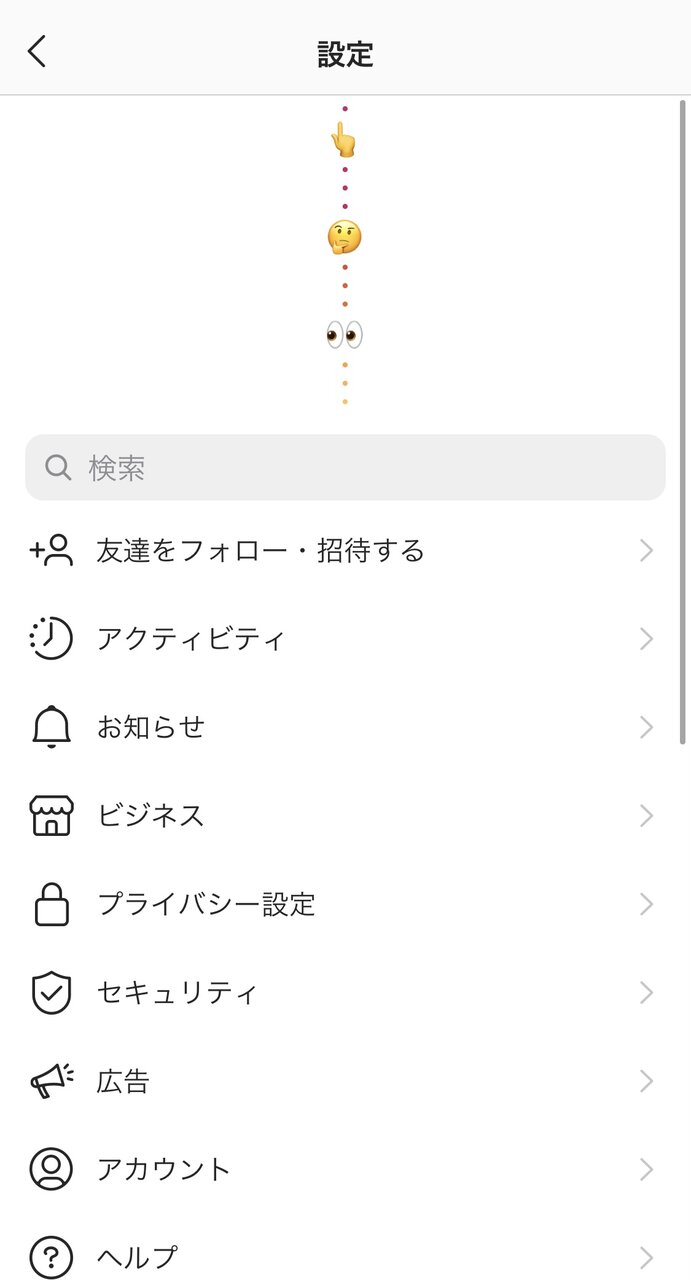Image resolution: width=691 pixels, height=1280 pixels.
Task: Open the アカウント settings
Action: tap(345, 1169)
